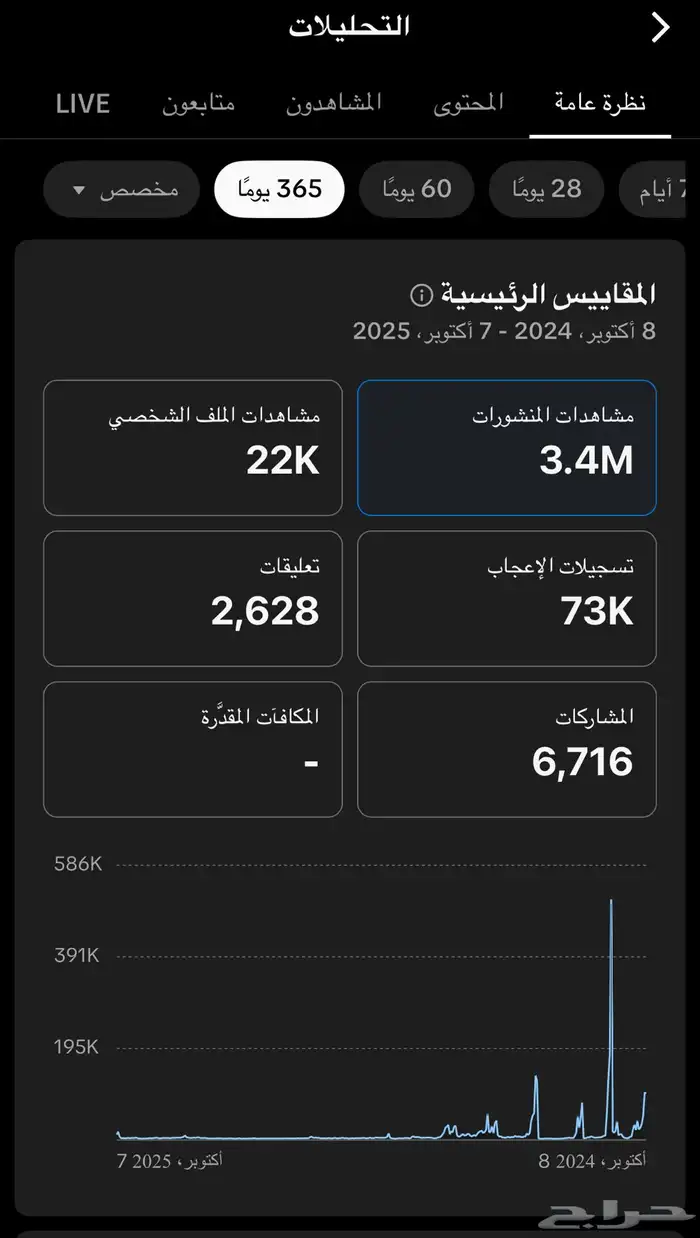The image size is (700, 1238).
Task: Open the مخصص custom range dropdown
Action: pos(122,189)
